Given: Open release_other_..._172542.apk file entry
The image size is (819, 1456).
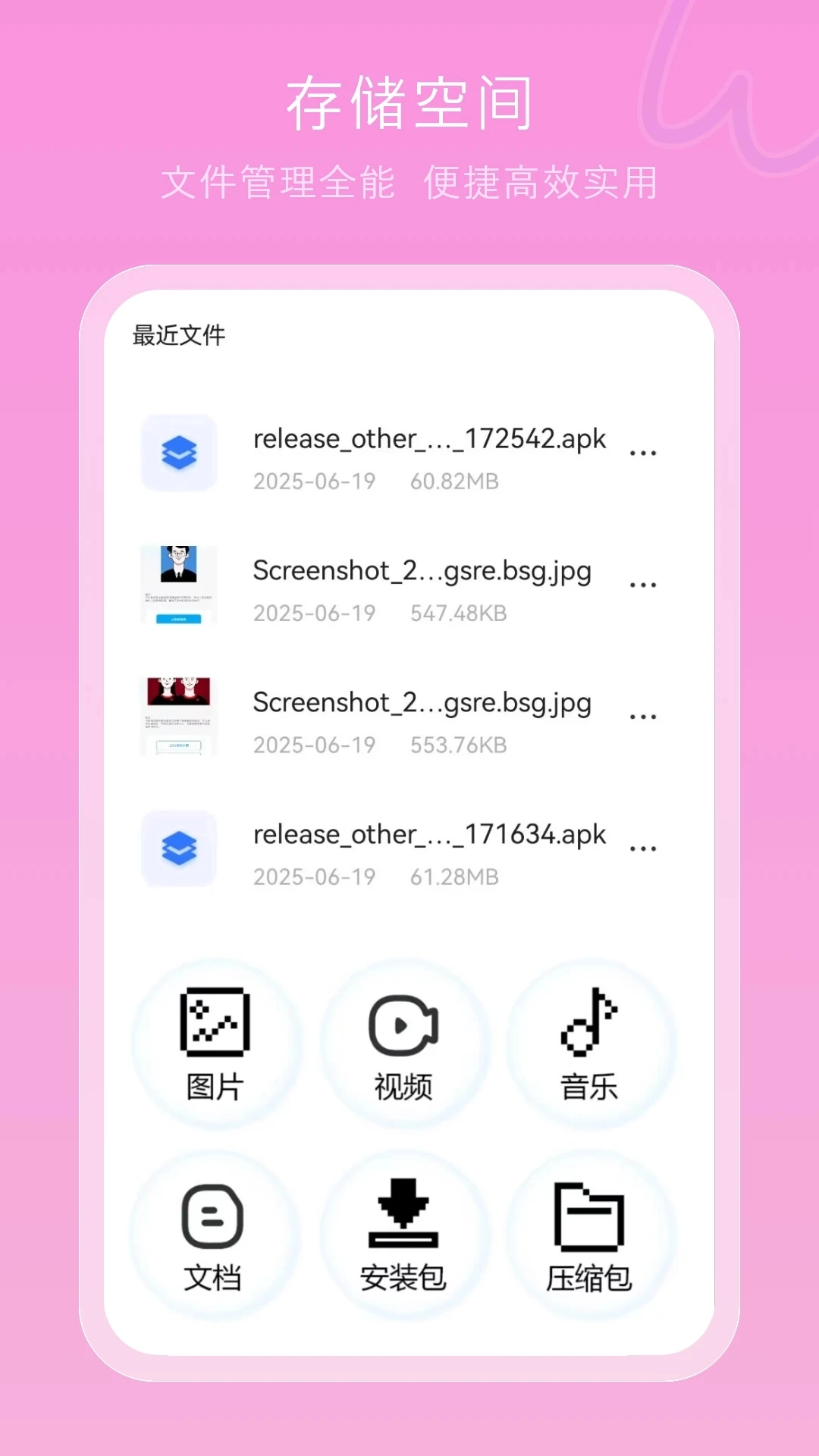Looking at the screenshot, I should click(x=429, y=438).
